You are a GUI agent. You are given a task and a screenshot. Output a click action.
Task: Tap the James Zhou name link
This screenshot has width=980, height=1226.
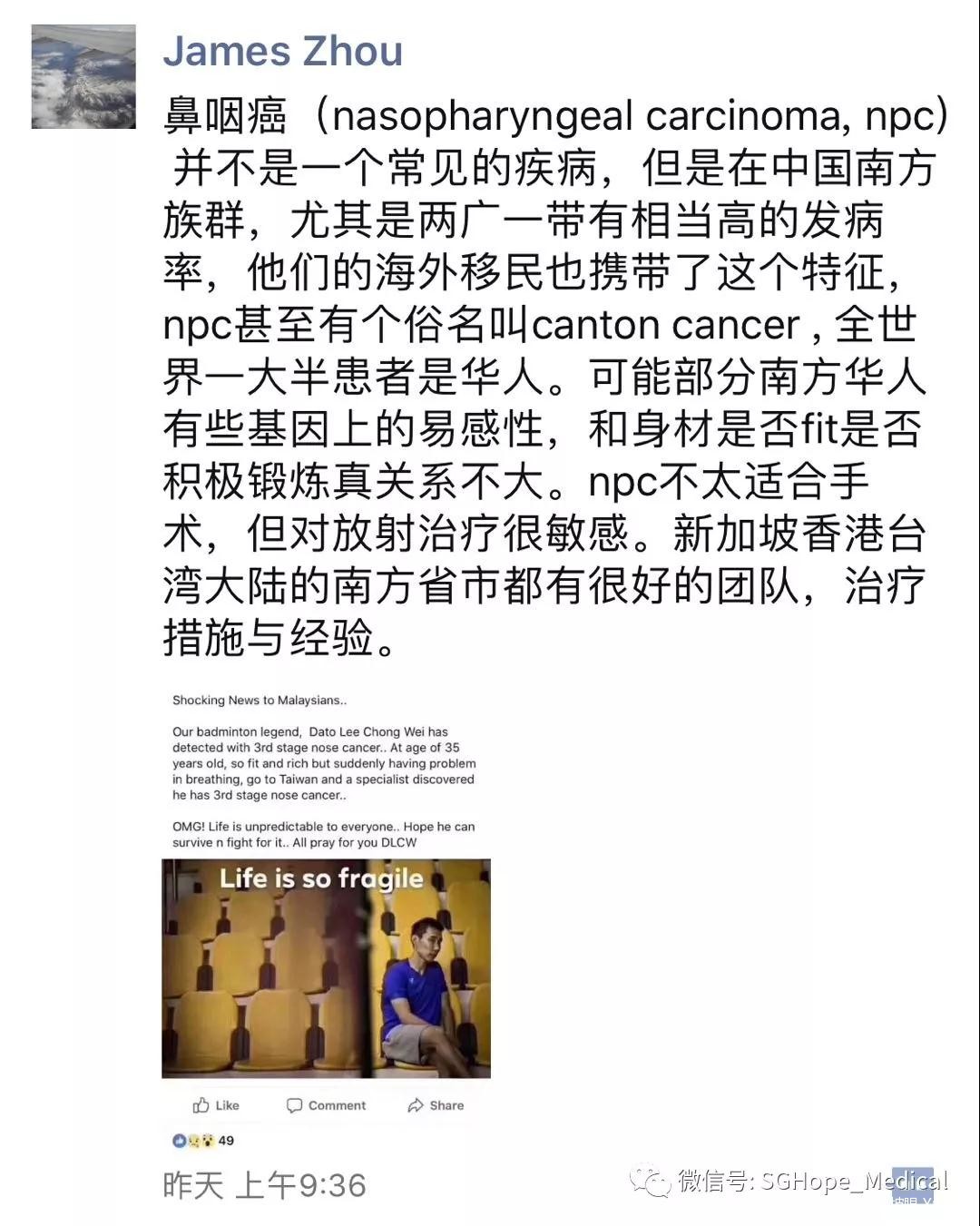(x=282, y=51)
